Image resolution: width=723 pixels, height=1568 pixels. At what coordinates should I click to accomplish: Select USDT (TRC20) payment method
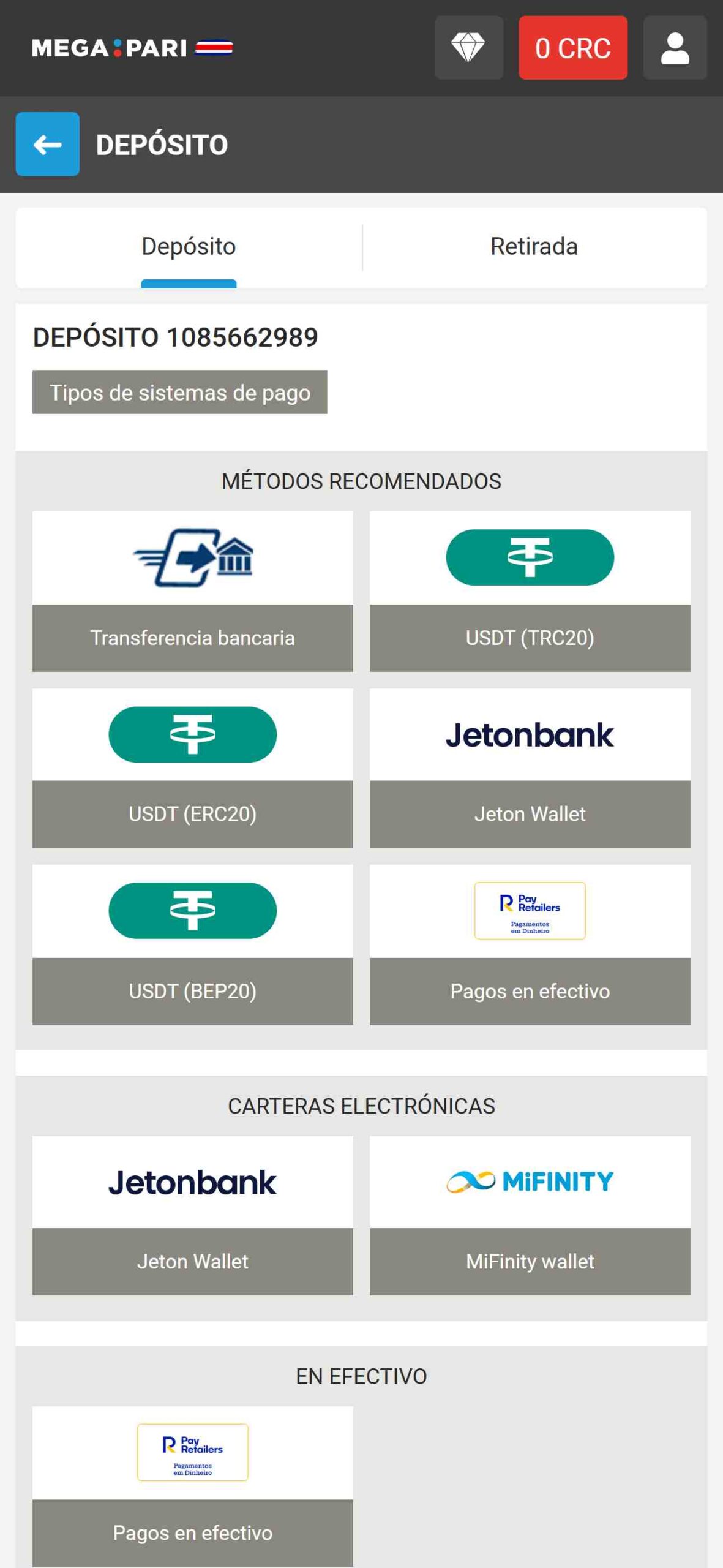[530, 591]
